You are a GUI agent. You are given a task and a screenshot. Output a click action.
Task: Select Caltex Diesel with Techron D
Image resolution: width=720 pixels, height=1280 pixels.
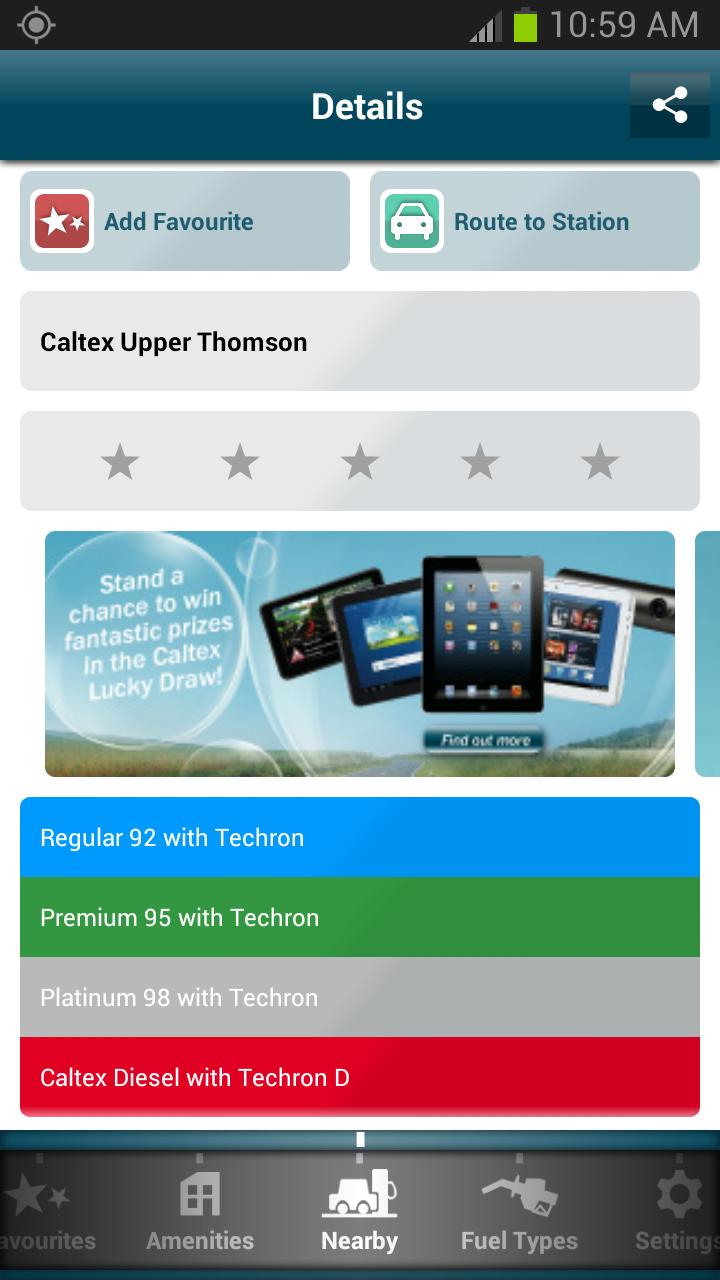click(x=360, y=1077)
